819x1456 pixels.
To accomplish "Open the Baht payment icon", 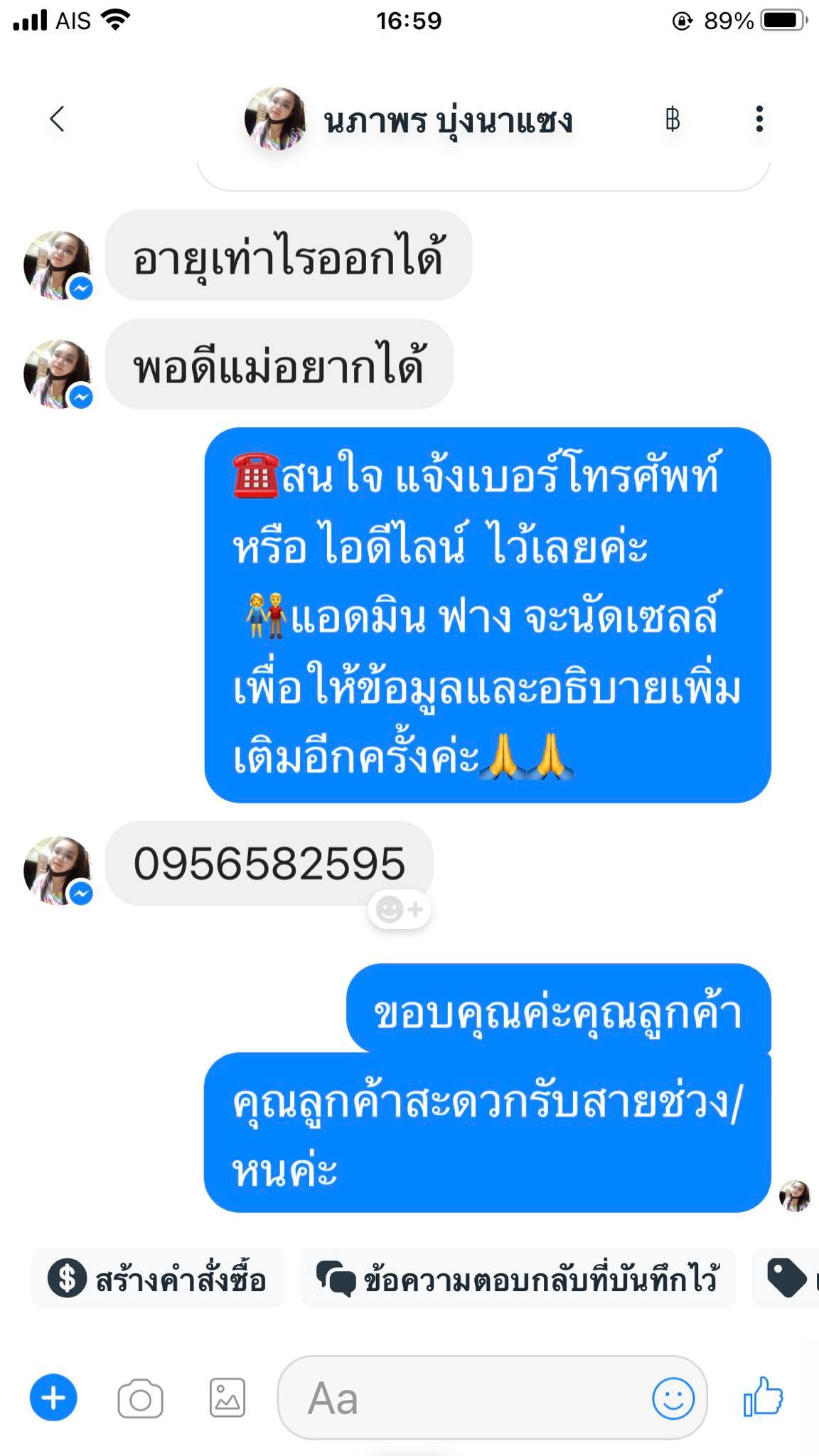I will 672,119.
